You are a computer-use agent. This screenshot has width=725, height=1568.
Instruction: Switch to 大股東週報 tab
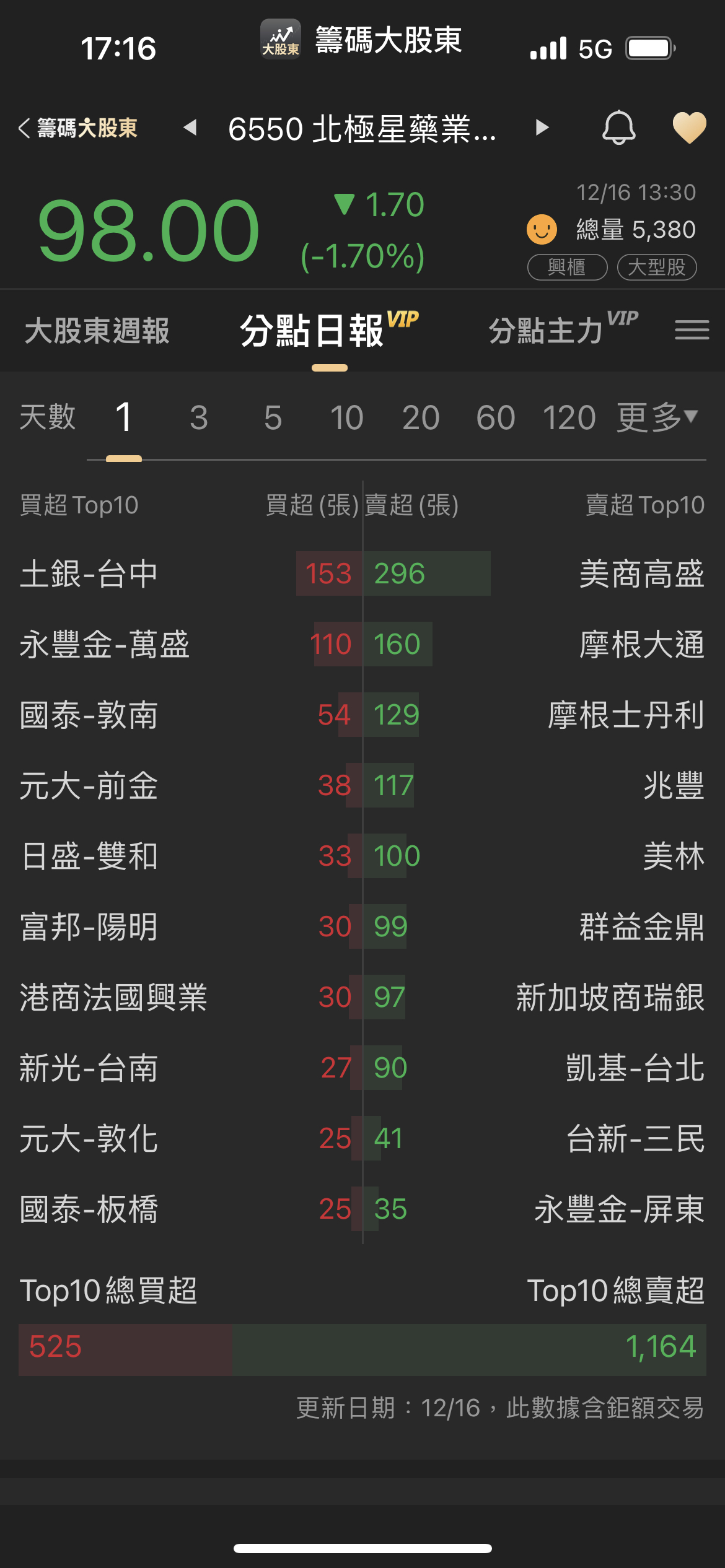pyautogui.click(x=97, y=331)
